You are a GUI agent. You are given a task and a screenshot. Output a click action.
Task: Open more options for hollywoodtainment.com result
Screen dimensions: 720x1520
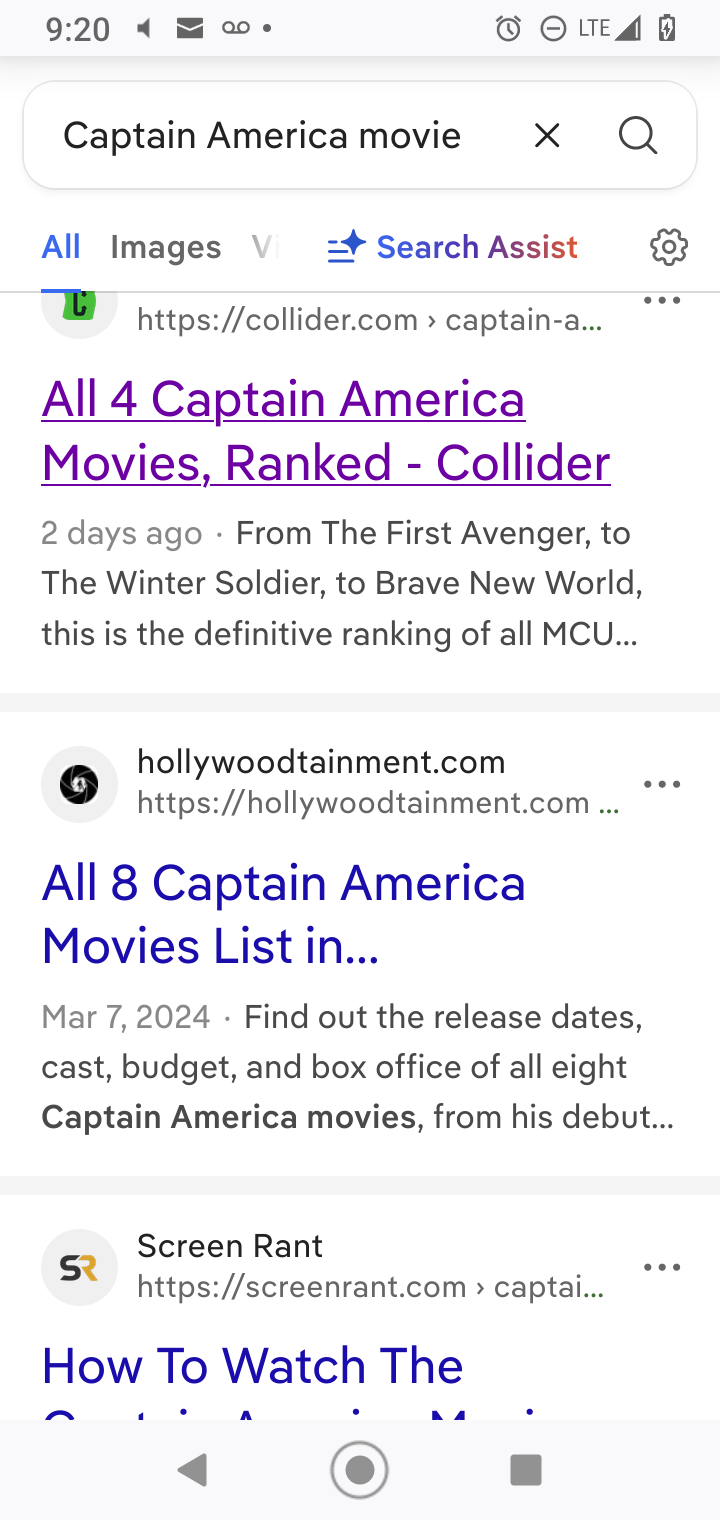point(662,784)
